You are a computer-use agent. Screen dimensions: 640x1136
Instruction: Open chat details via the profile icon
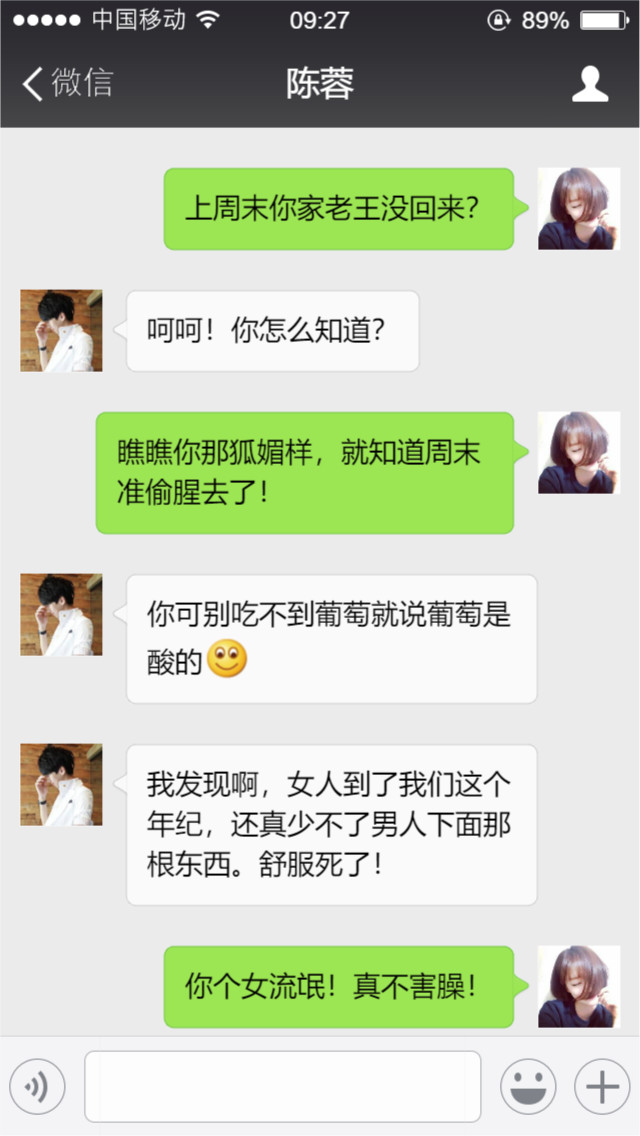click(590, 84)
